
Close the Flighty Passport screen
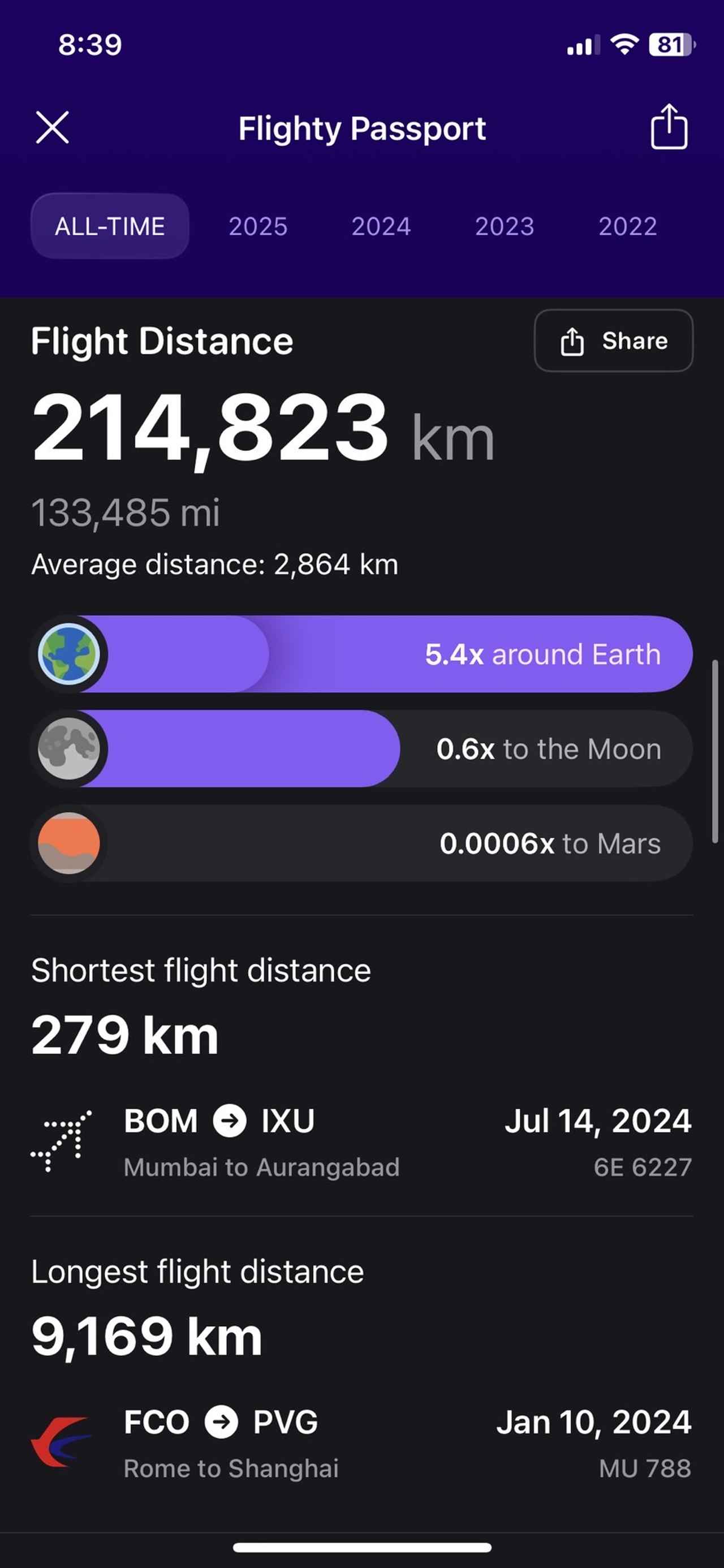pos(53,128)
